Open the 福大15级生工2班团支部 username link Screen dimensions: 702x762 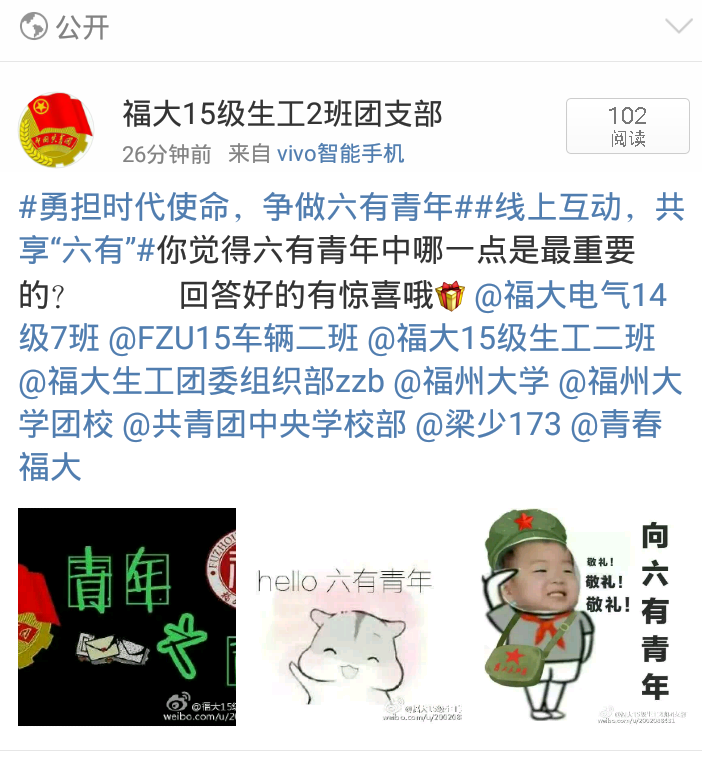click(x=282, y=114)
